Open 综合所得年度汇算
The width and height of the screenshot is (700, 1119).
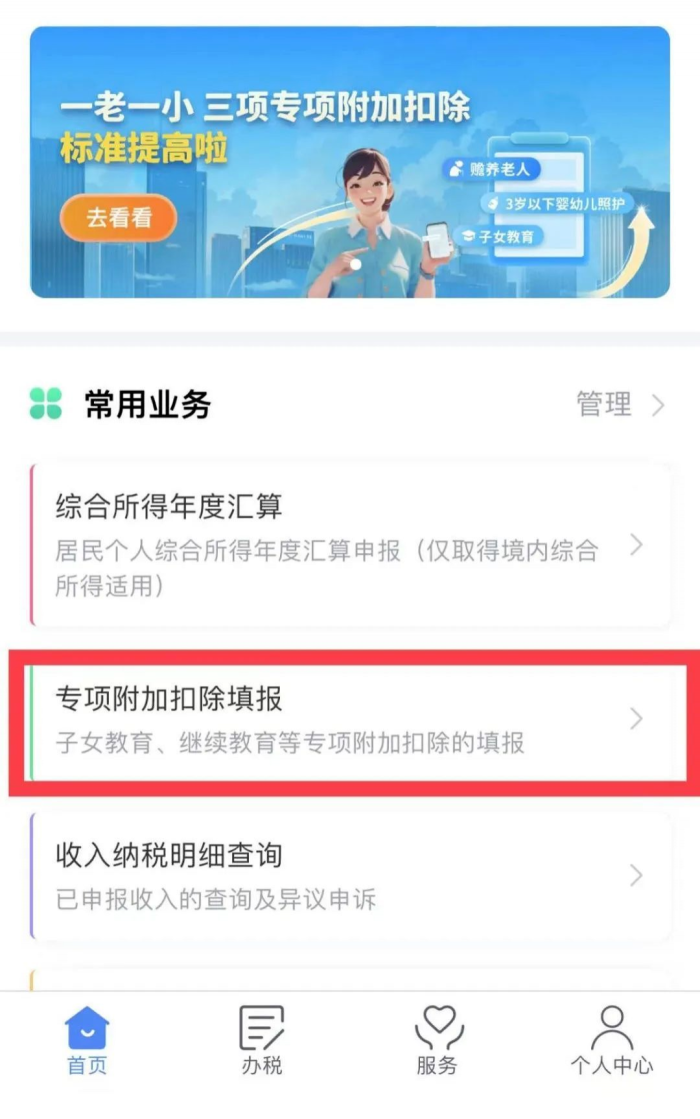tap(350, 545)
